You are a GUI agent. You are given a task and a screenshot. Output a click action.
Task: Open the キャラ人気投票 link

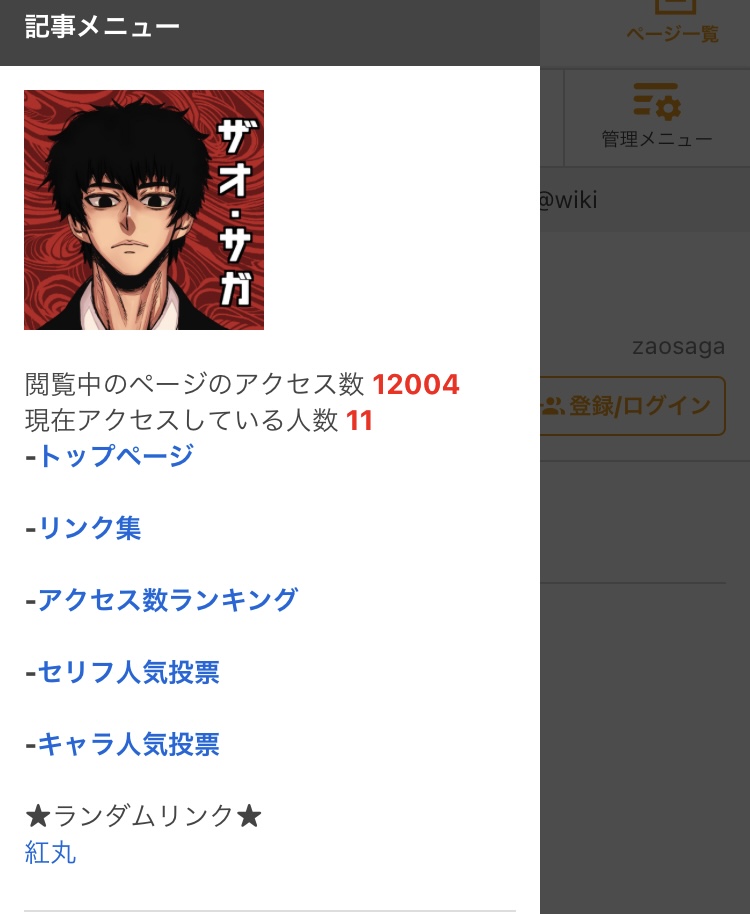click(128, 744)
